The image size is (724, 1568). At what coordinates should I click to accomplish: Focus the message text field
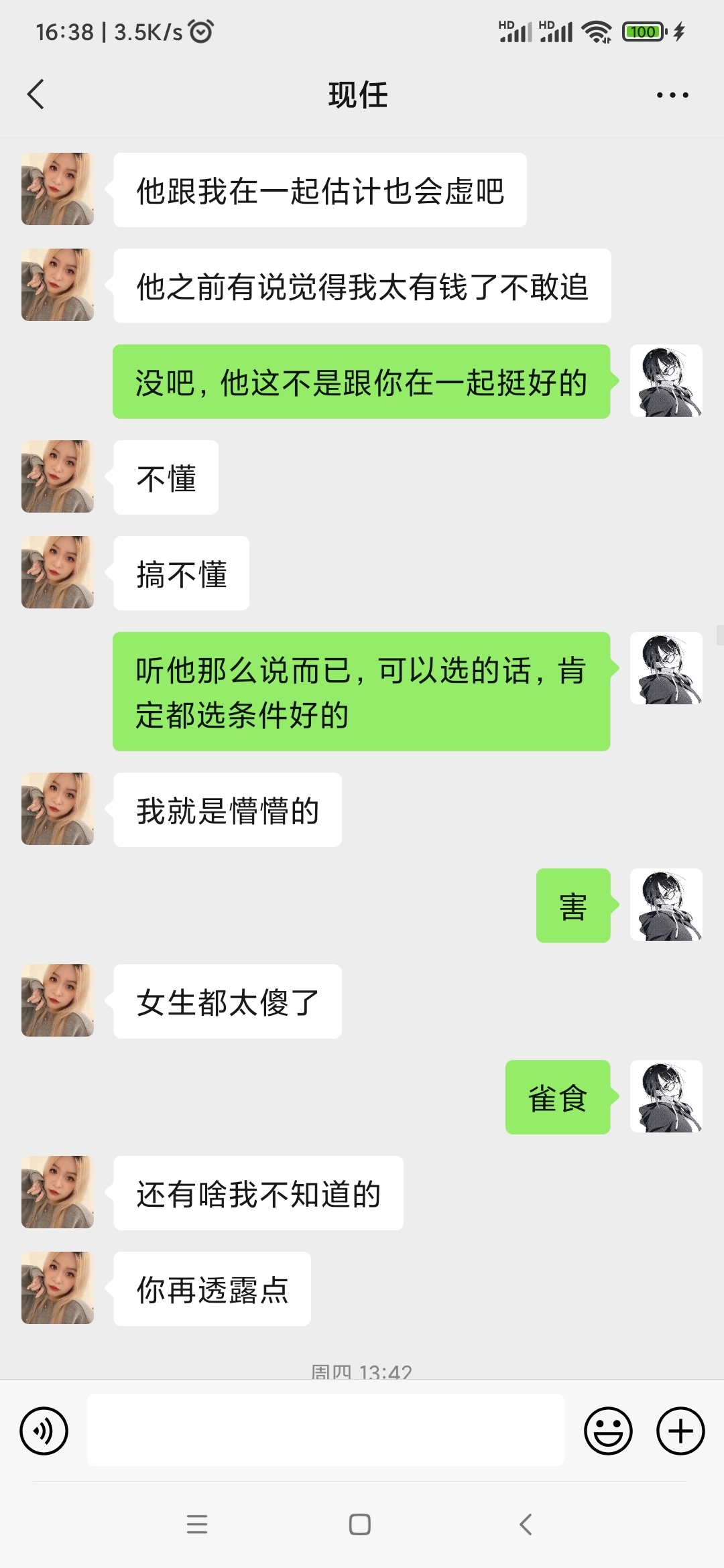click(x=325, y=1430)
